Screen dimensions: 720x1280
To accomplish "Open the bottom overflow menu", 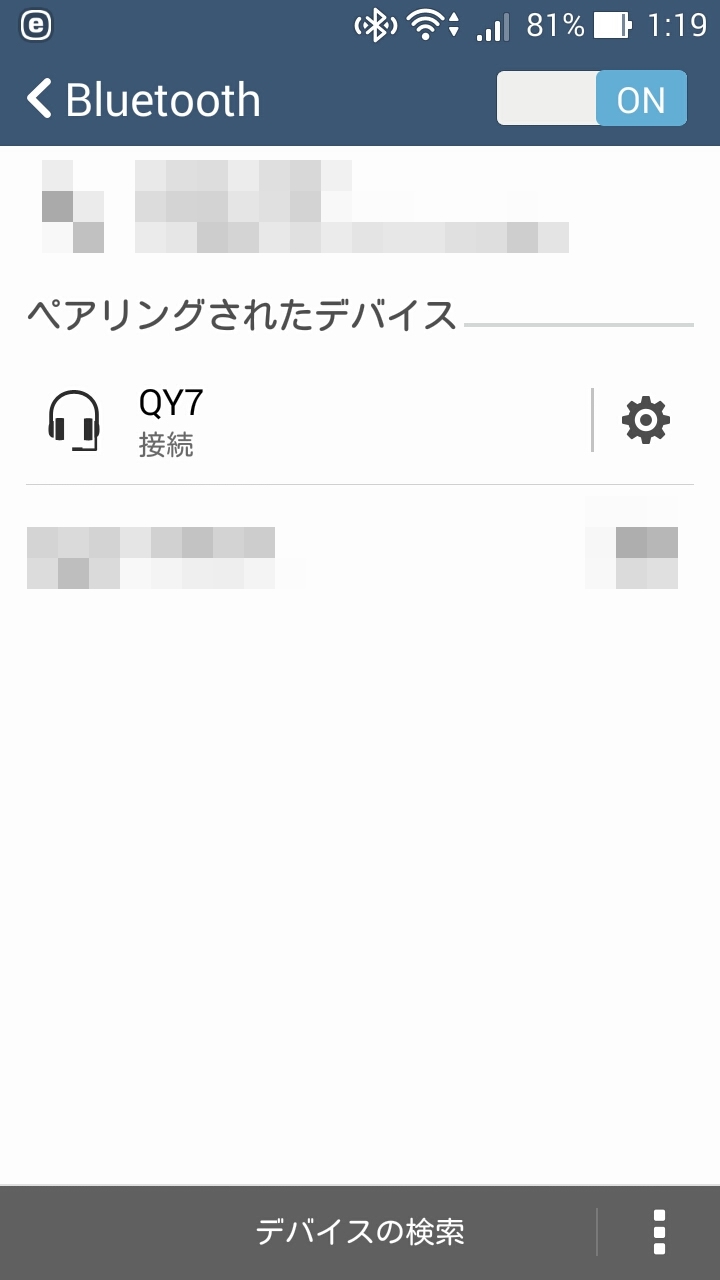I will click(659, 1232).
